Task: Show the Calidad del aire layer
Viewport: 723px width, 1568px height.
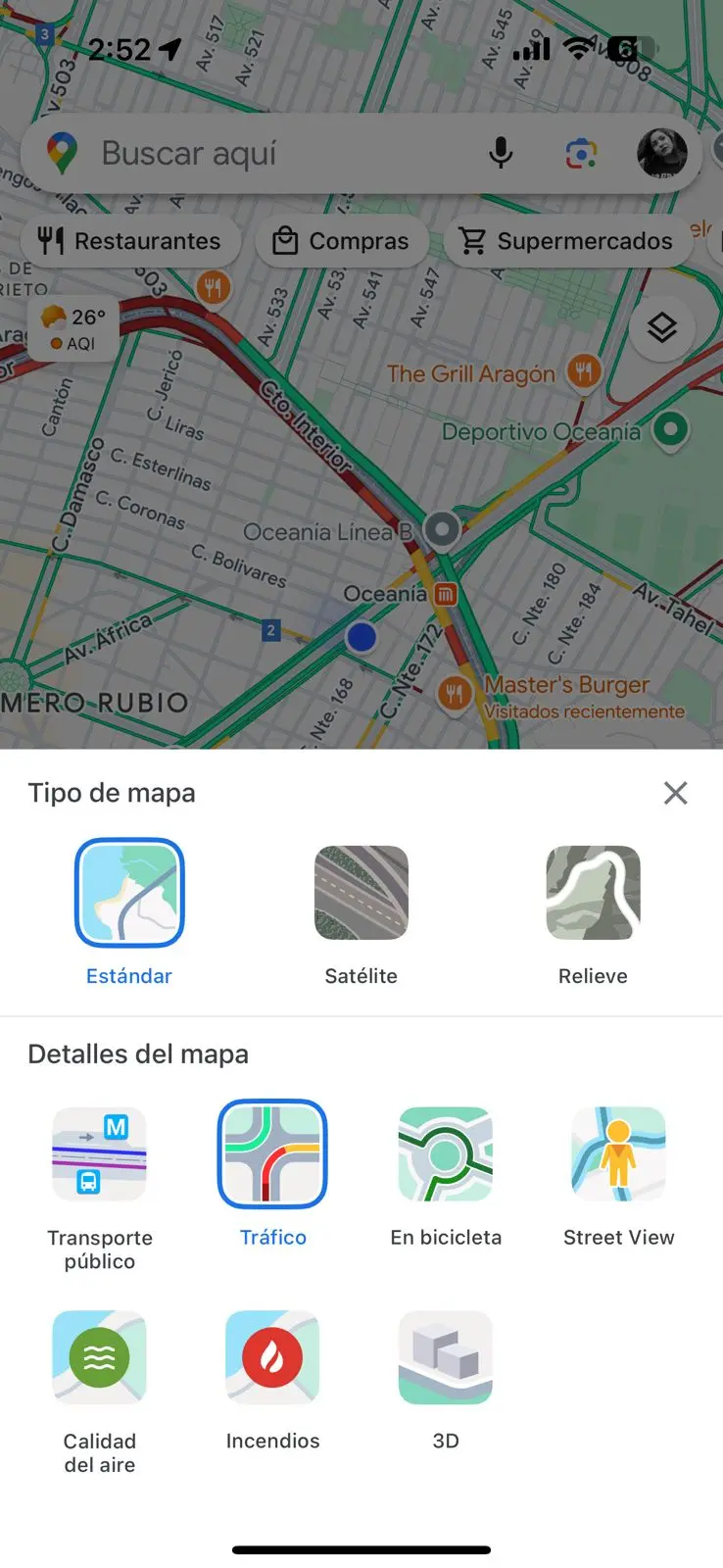Action: 99,1358
